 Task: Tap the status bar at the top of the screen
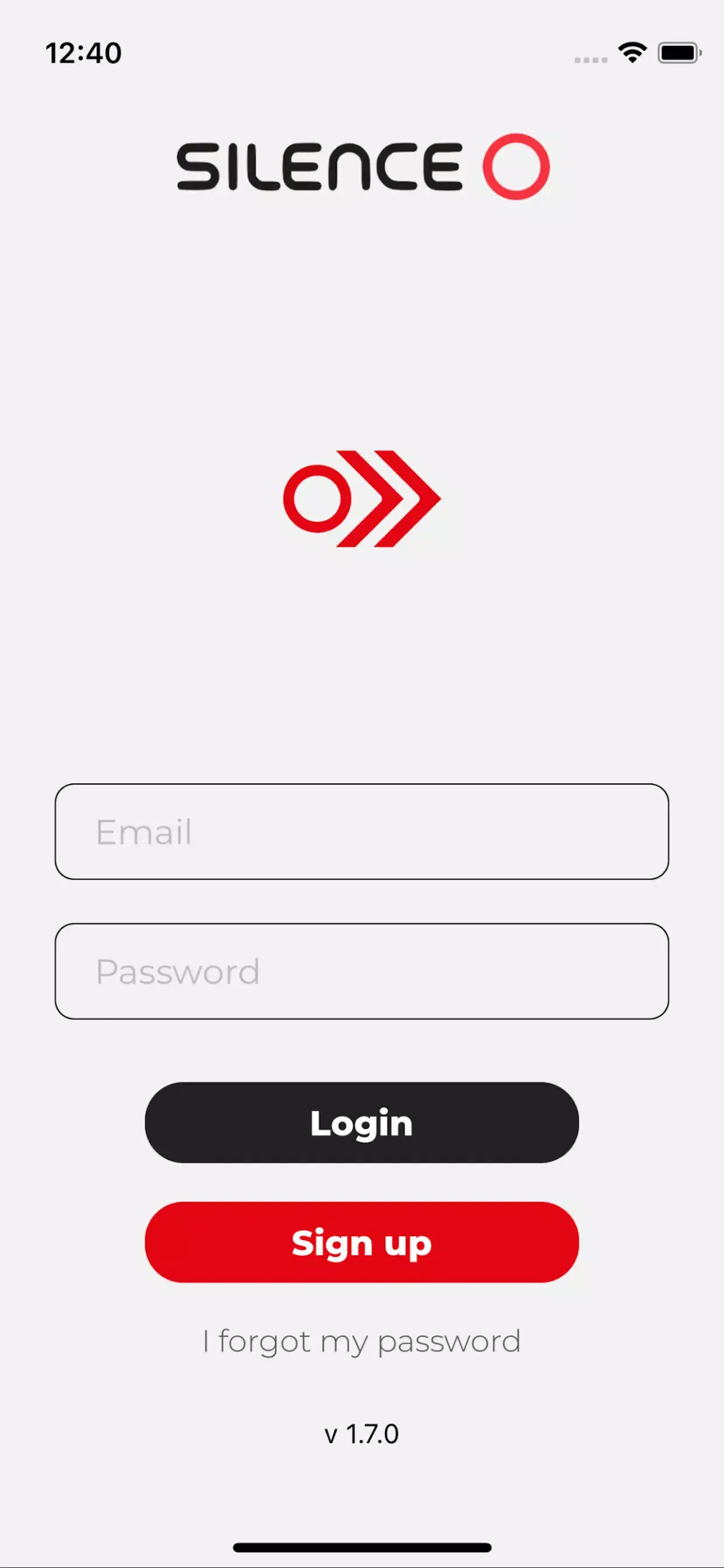click(x=362, y=54)
